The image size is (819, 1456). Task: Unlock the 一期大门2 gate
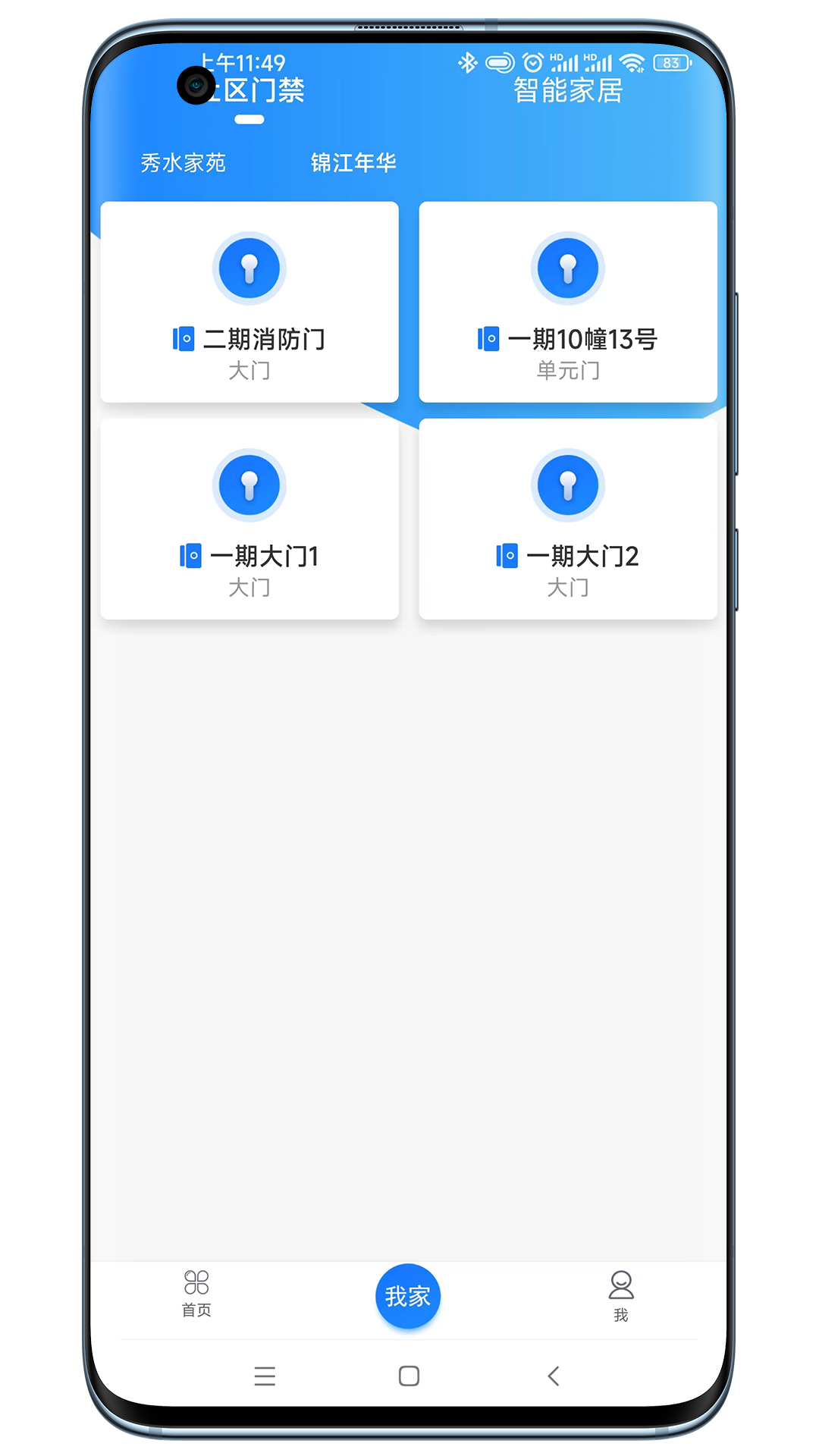[x=568, y=486]
